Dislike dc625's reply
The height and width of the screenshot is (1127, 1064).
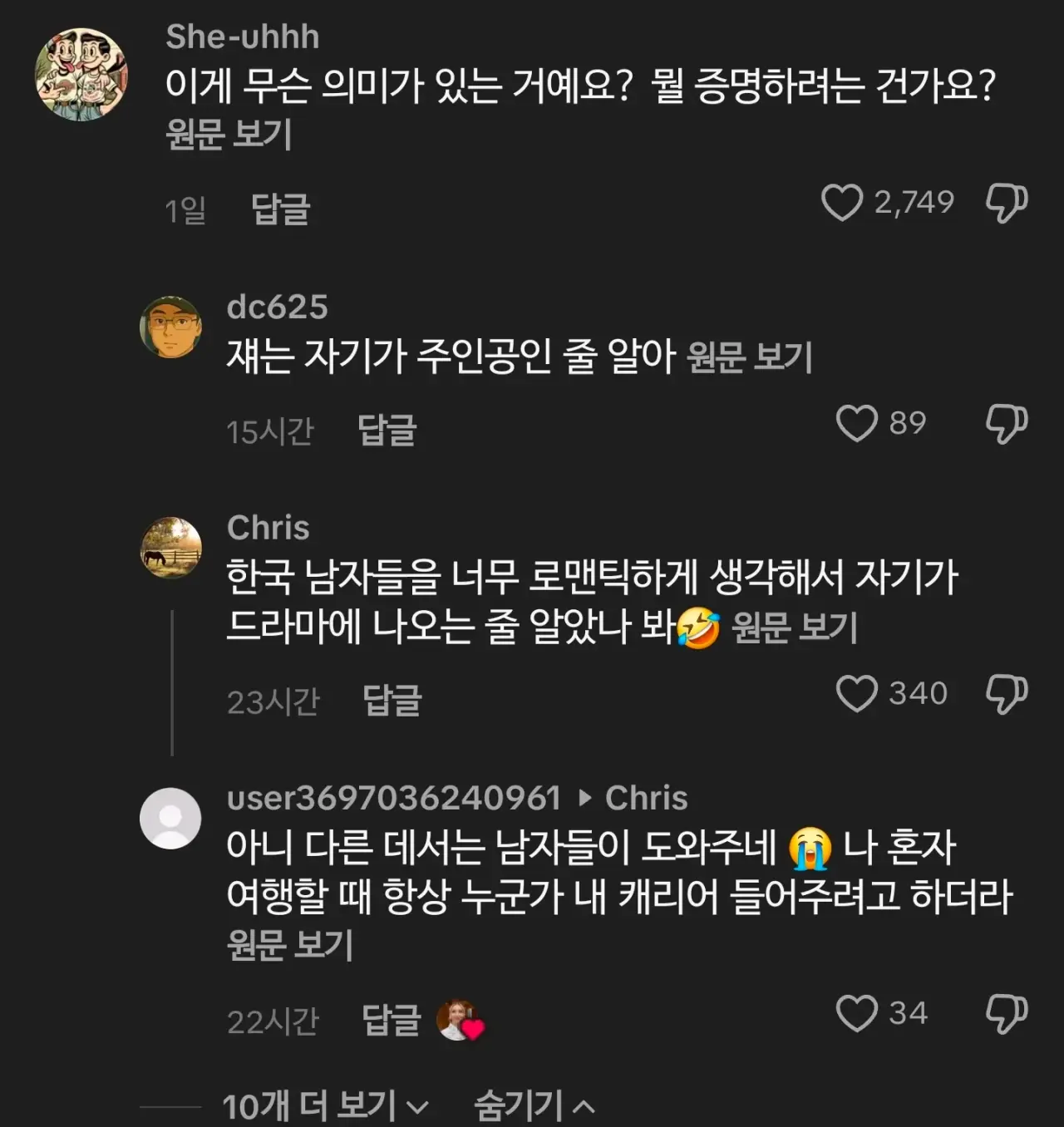click(x=1006, y=423)
